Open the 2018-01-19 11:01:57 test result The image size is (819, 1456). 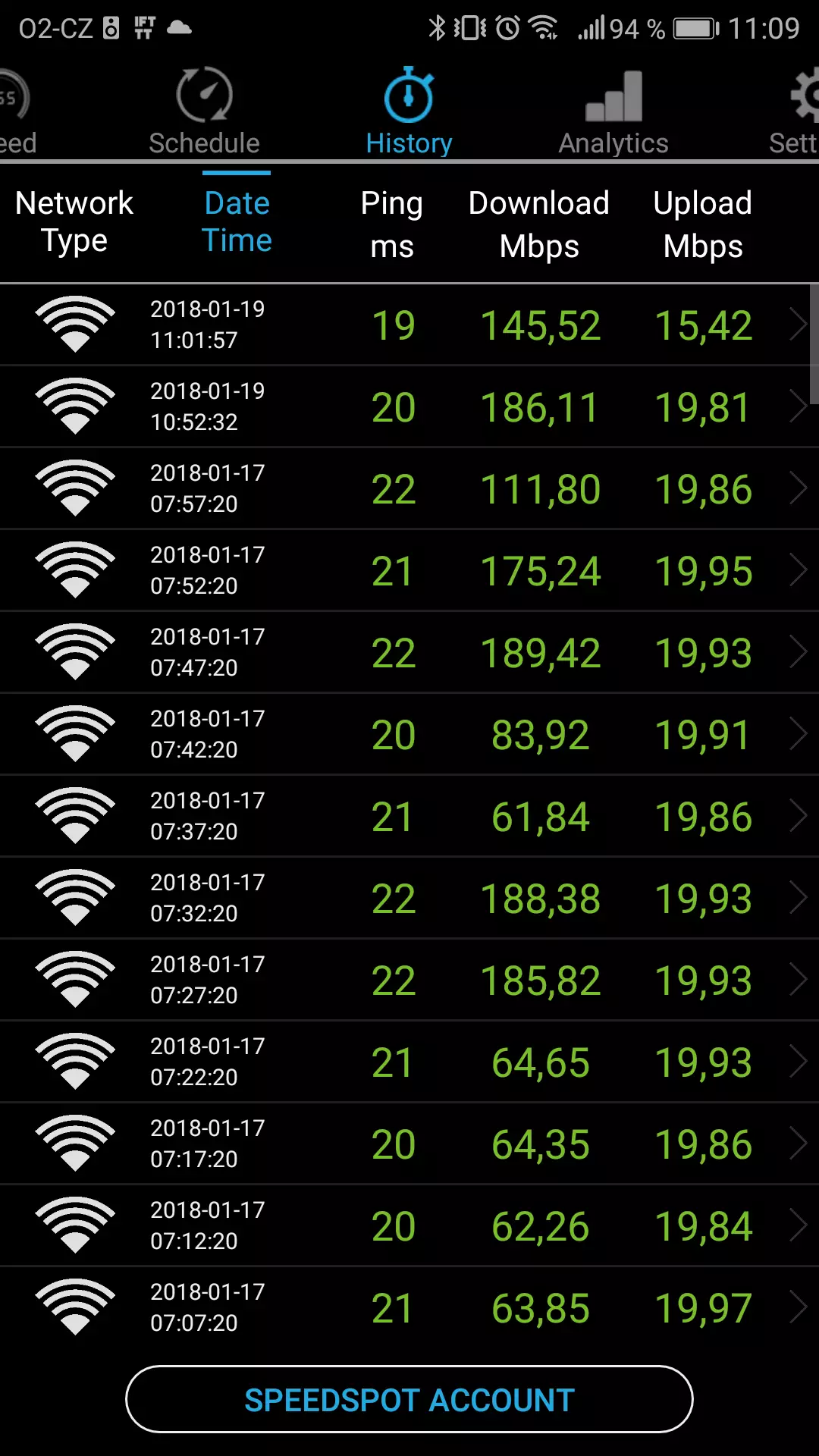[409, 325]
